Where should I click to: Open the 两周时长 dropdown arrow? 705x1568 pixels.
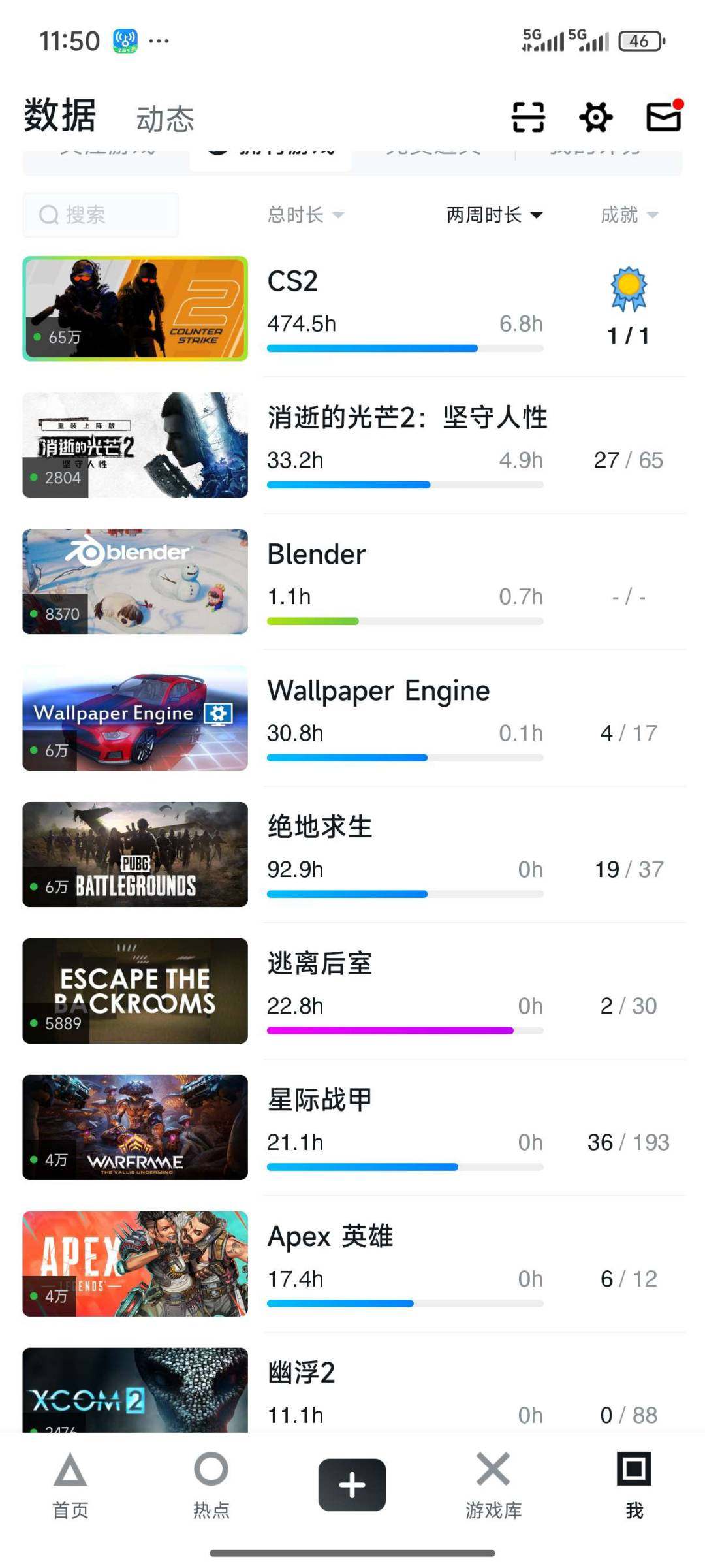[535, 216]
